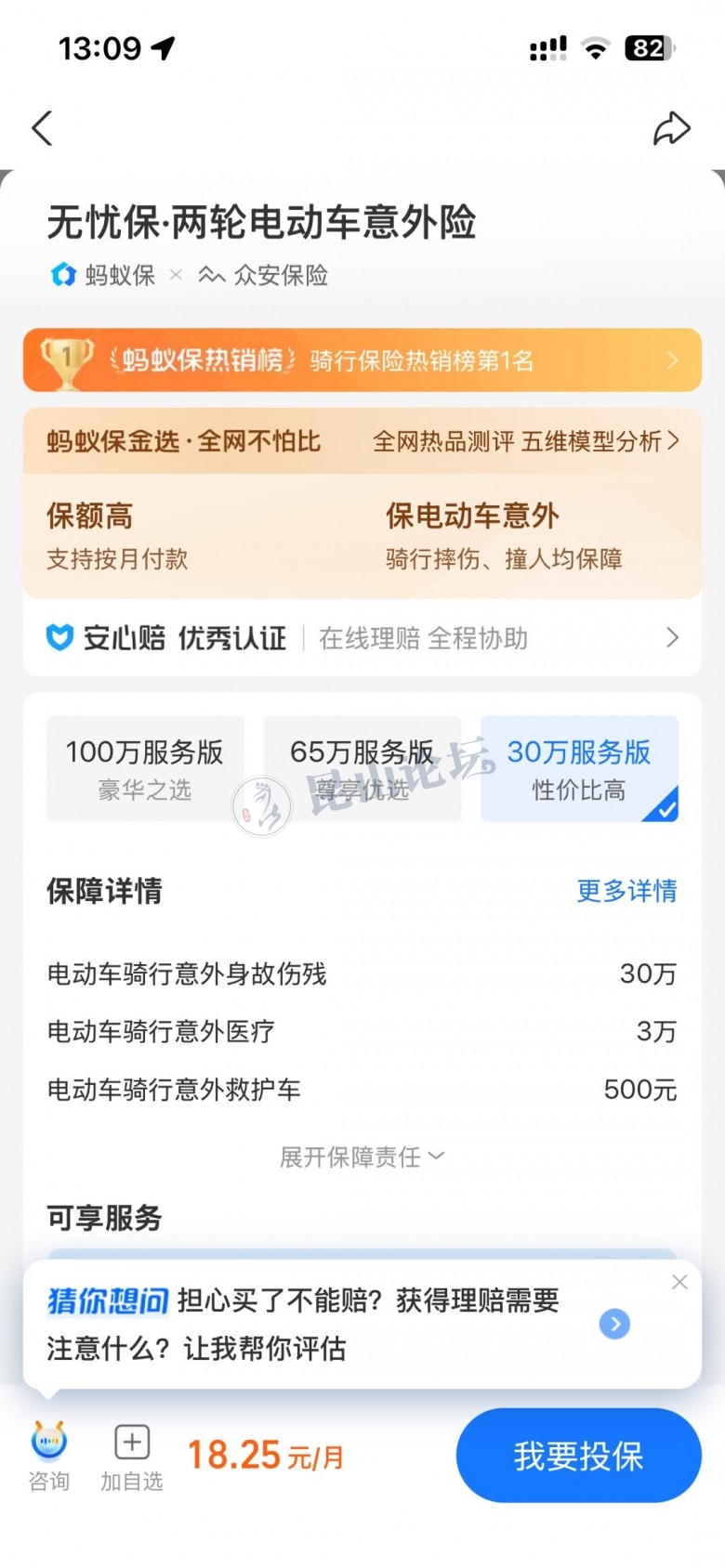
Task: Select the 65万服务版 plan
Action: [362, 769]
